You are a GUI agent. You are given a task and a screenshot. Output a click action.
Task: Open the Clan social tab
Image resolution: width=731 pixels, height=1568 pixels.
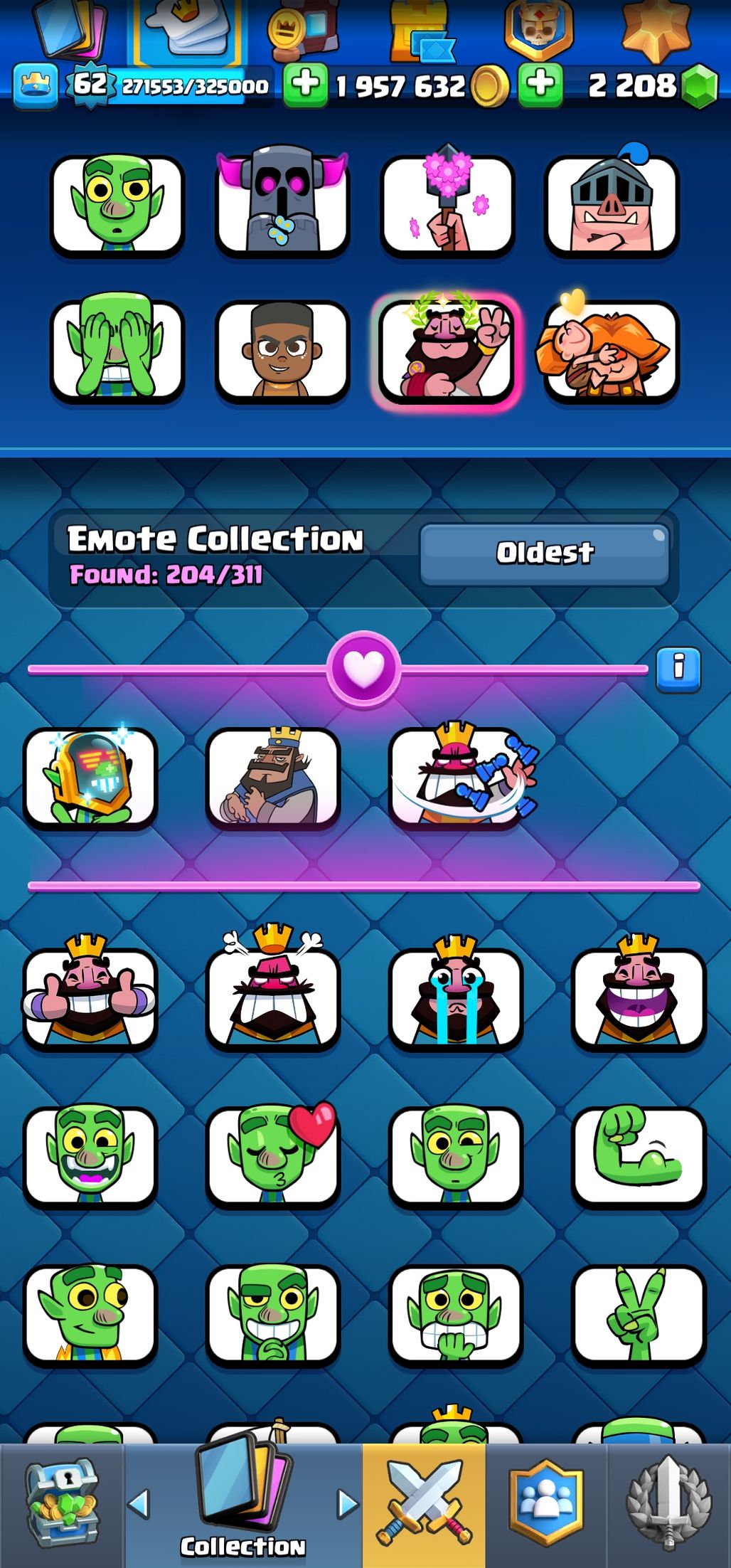pyautogui.click(x=546, y=1503)
